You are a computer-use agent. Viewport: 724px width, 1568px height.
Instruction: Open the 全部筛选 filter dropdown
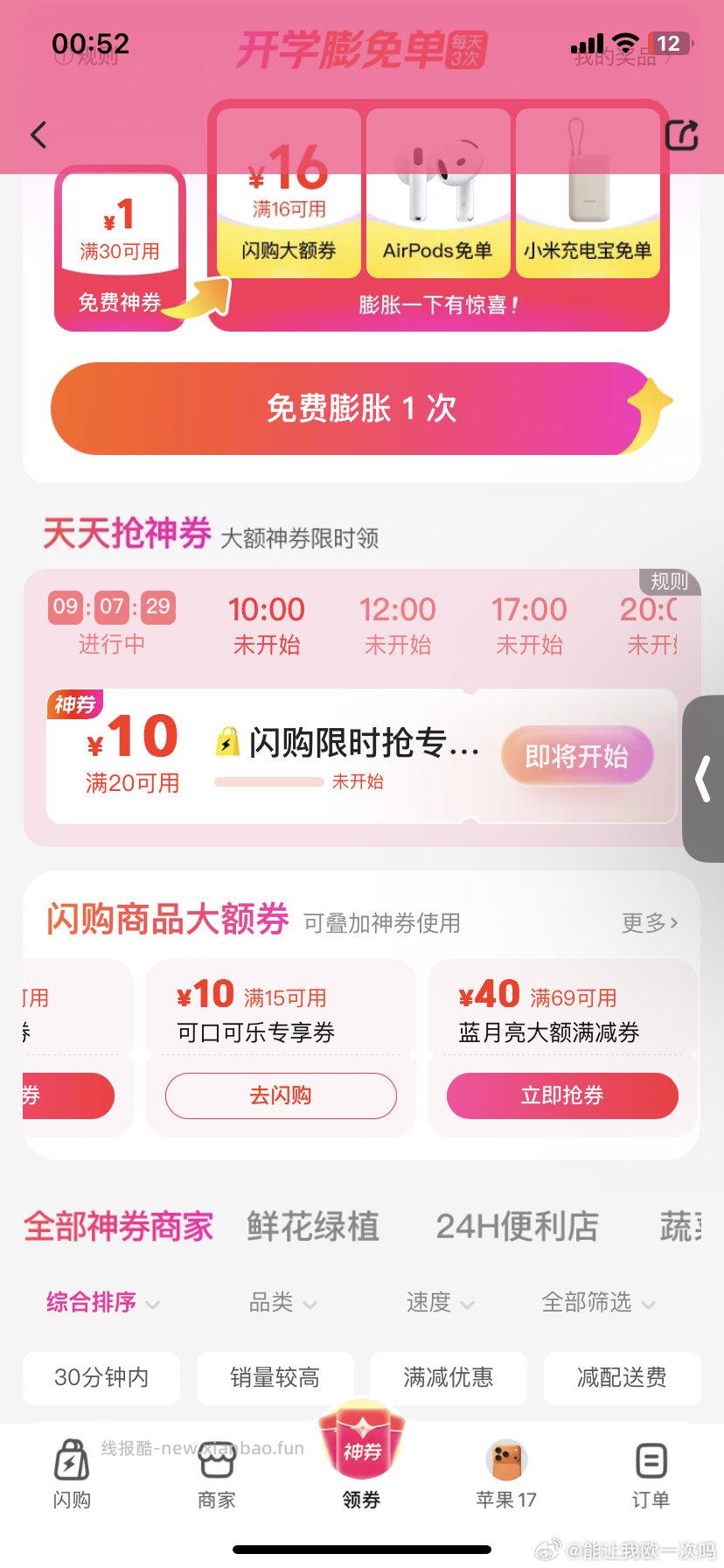click(x=601, y=1303)
